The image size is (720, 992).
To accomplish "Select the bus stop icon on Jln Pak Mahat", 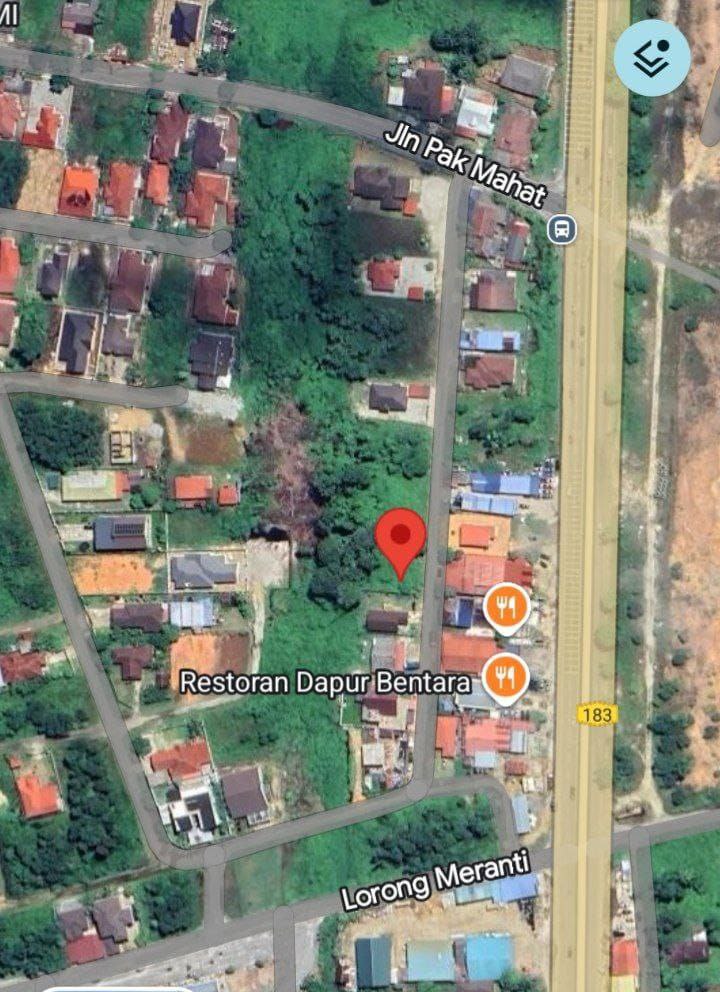I will tap(562, 229).
